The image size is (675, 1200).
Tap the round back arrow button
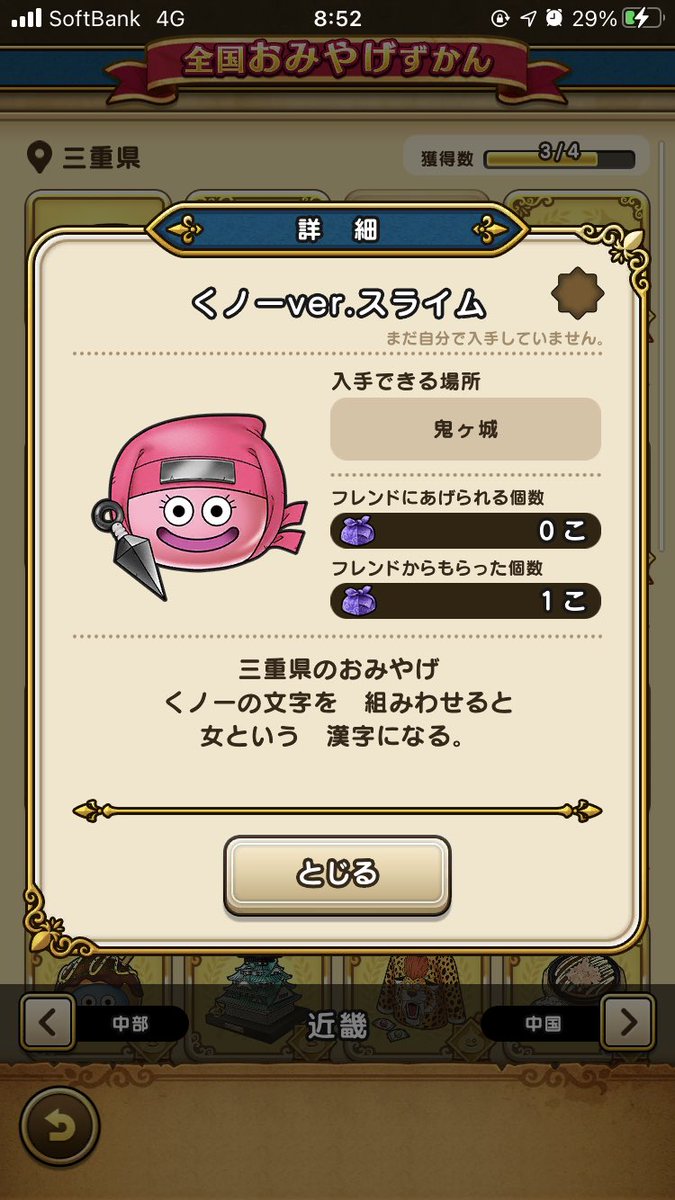point(60,1125)
